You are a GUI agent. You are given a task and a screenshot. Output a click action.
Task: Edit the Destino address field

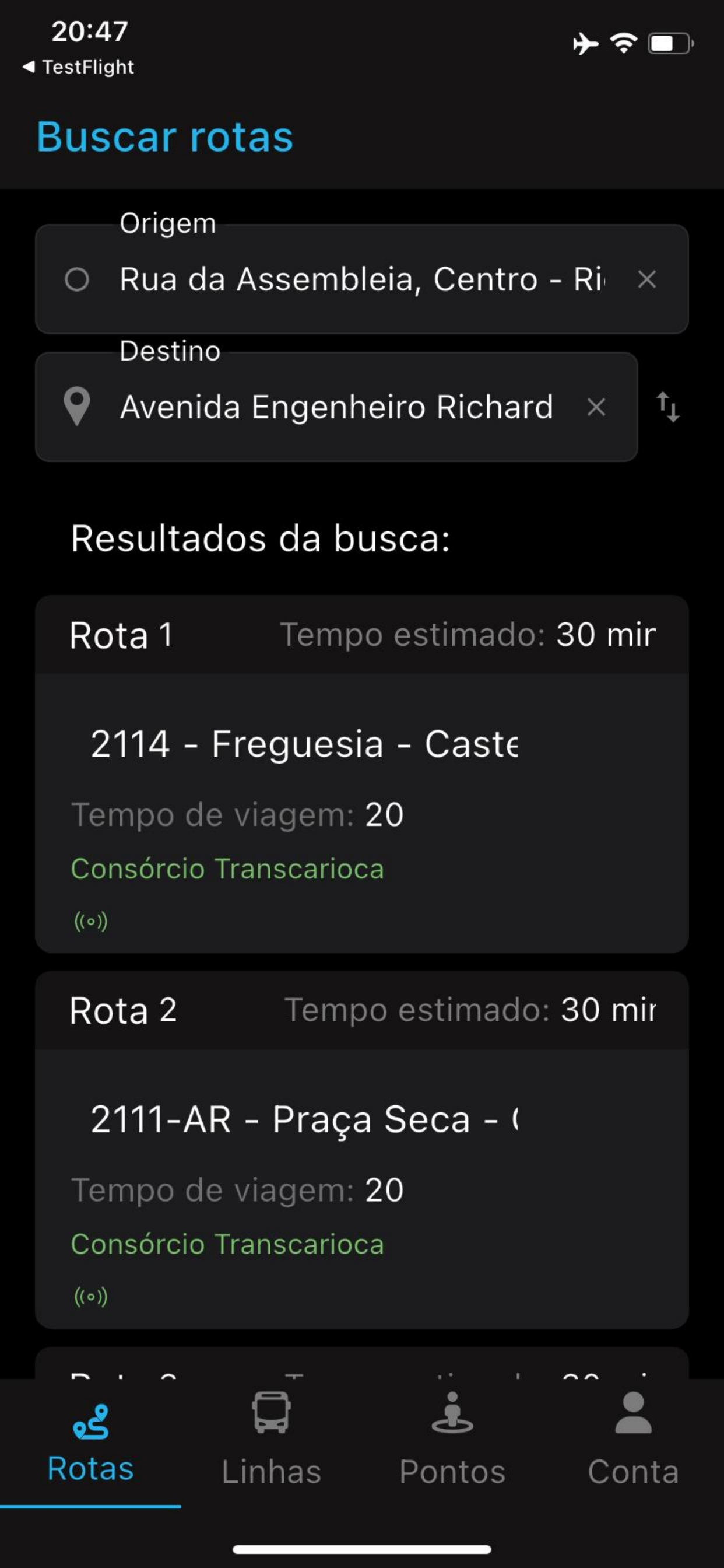point(336,407)
